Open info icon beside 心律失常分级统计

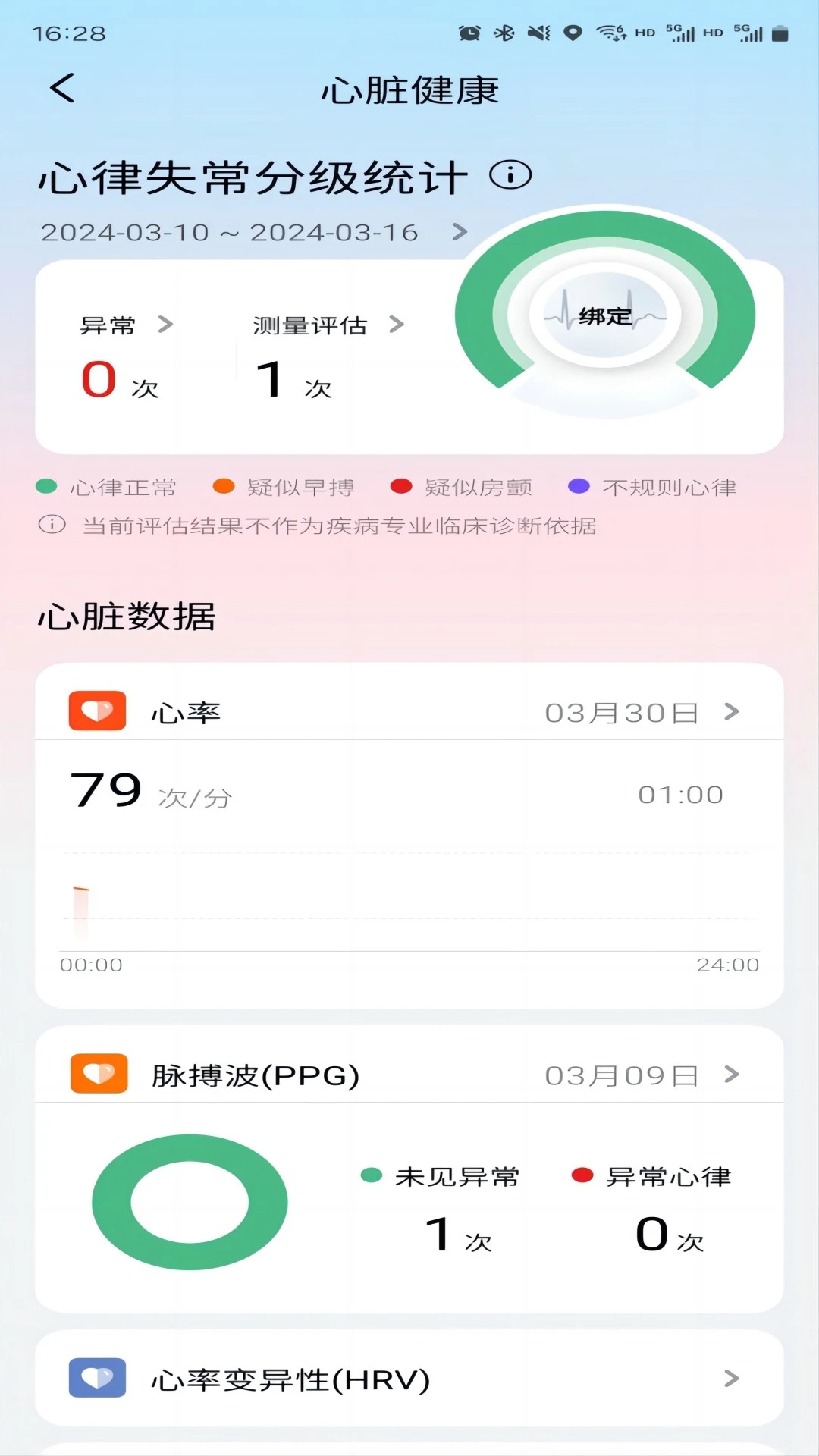(510, 176)
